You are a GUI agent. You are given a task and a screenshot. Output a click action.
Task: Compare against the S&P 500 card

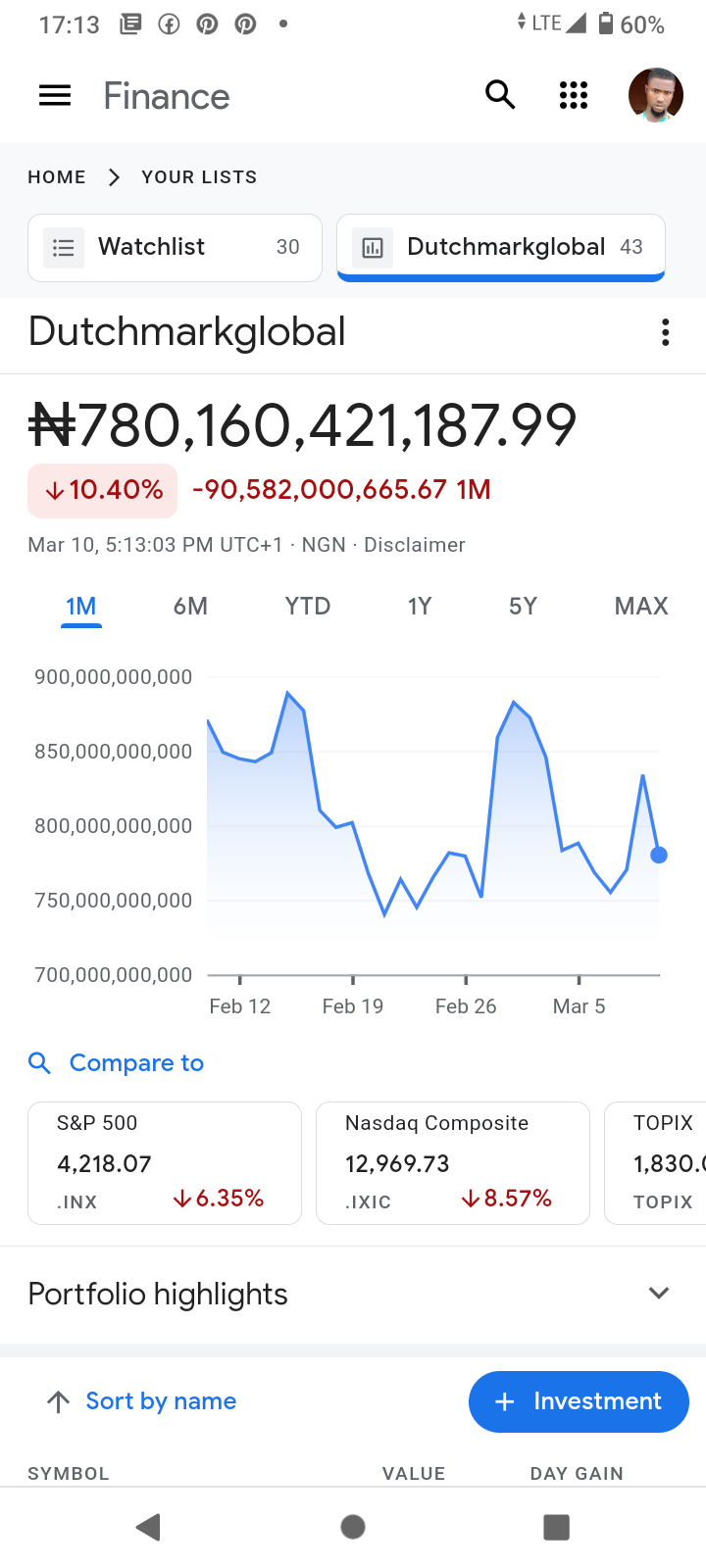pyautogui.click(x=165, y=1163)
